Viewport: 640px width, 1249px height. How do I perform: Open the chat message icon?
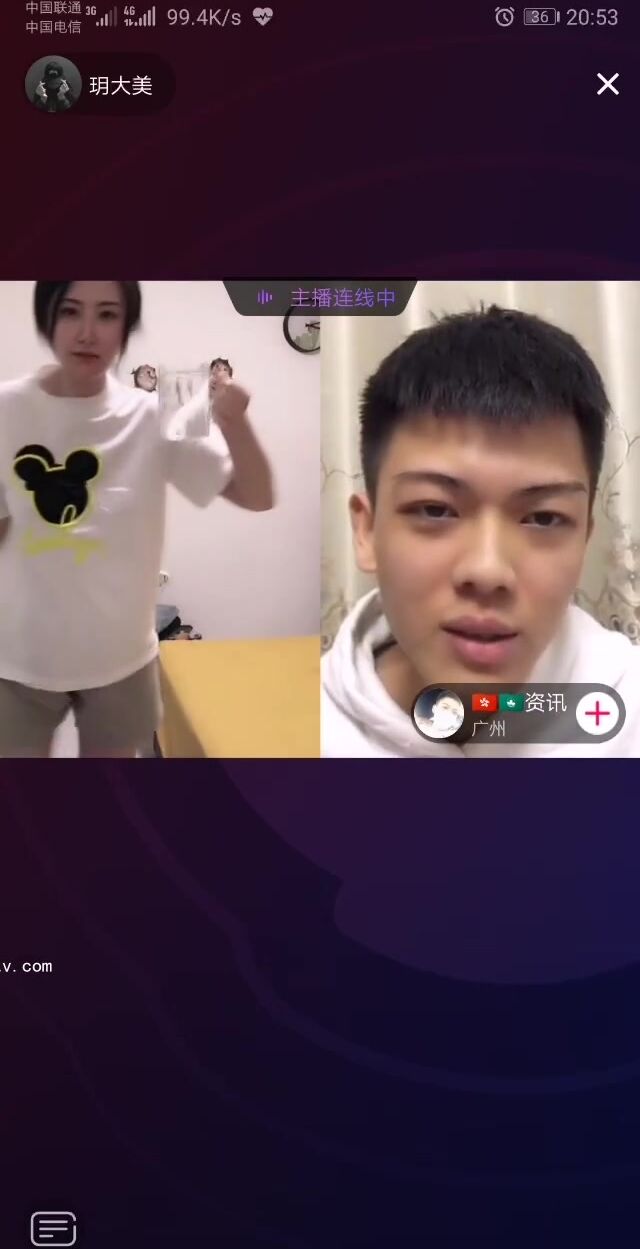pos(53,1228)
